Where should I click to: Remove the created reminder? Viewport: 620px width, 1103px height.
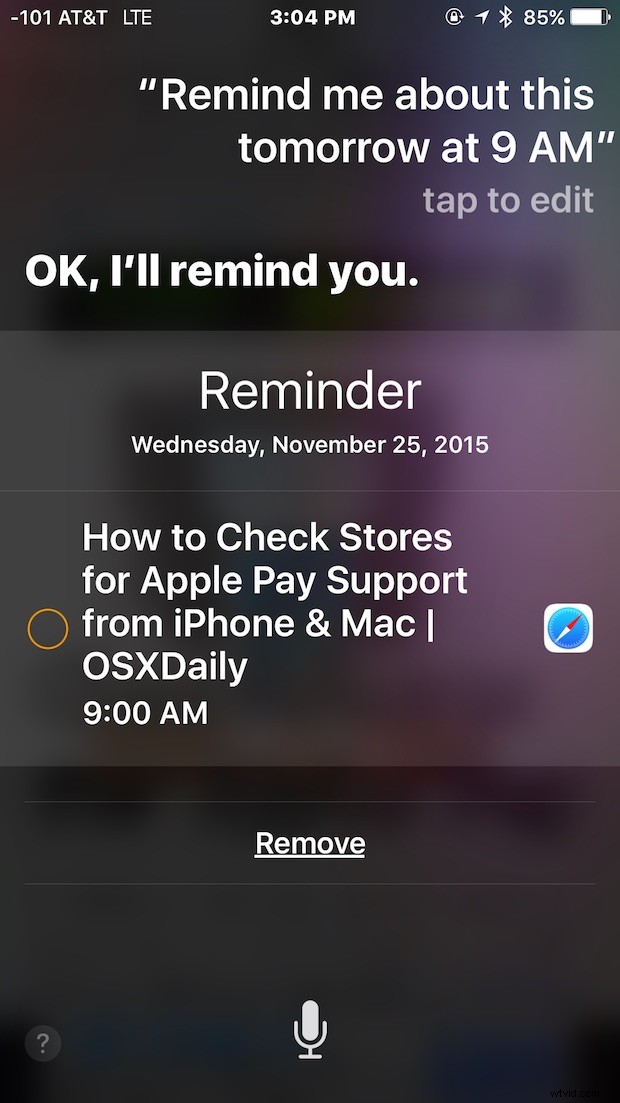click(x=310, y=843)
